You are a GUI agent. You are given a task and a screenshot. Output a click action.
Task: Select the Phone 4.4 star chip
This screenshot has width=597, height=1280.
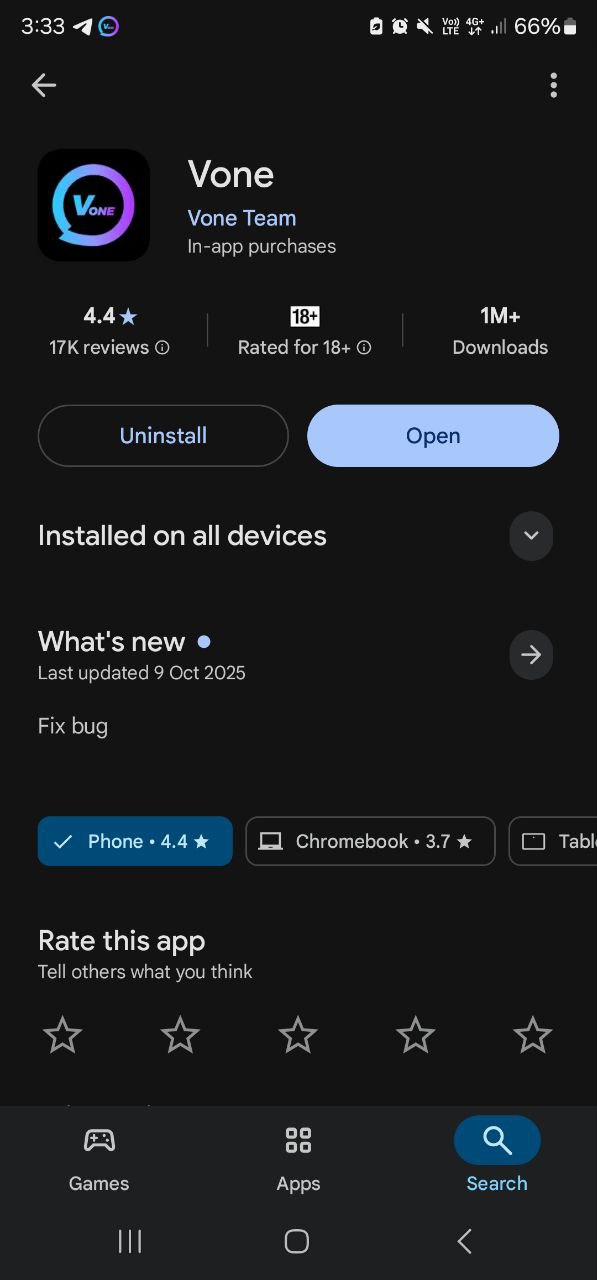pyautogui.click(x=135, y=841)
